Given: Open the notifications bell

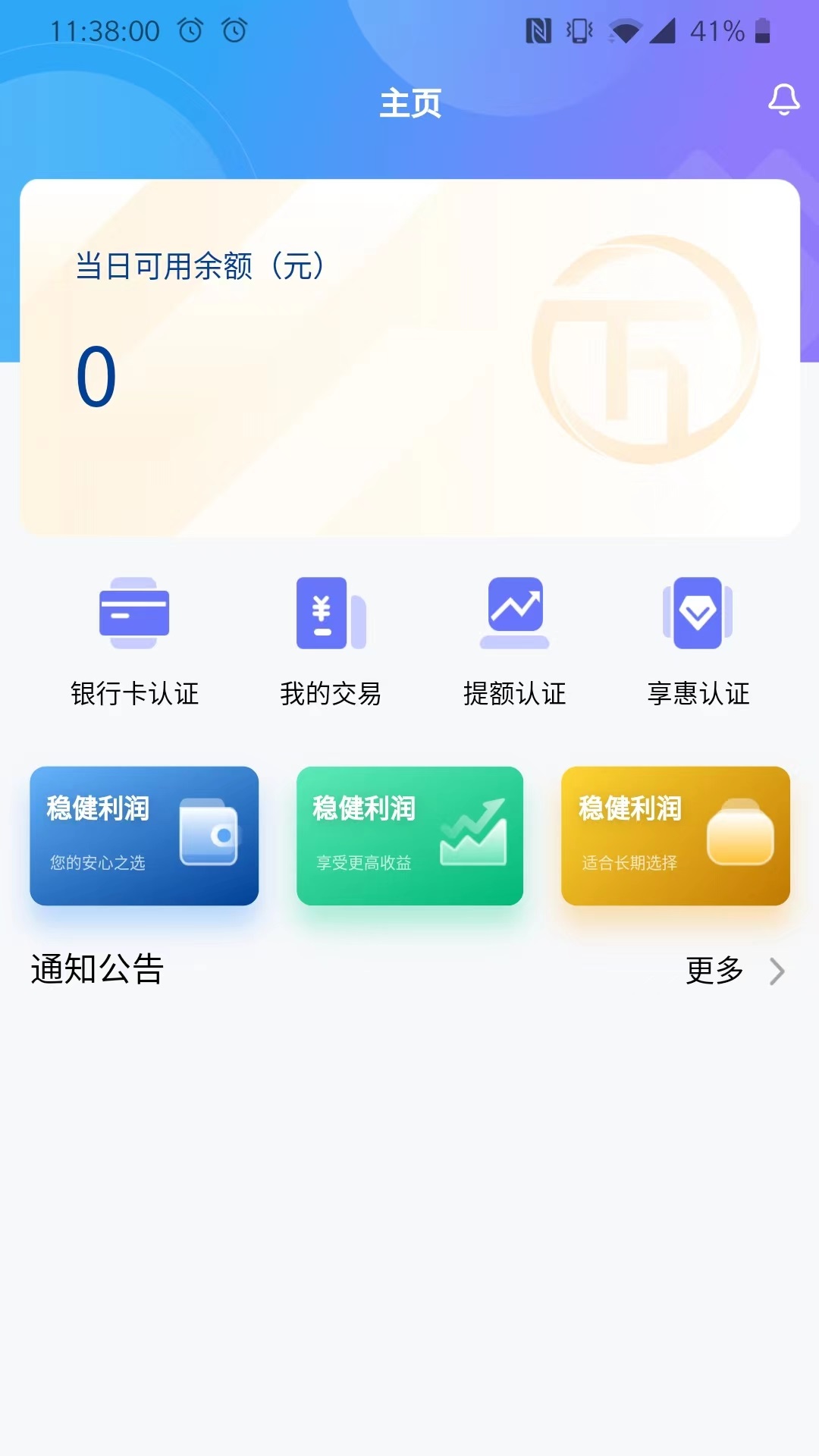Looking at the screenshot, I should [783, 100].
